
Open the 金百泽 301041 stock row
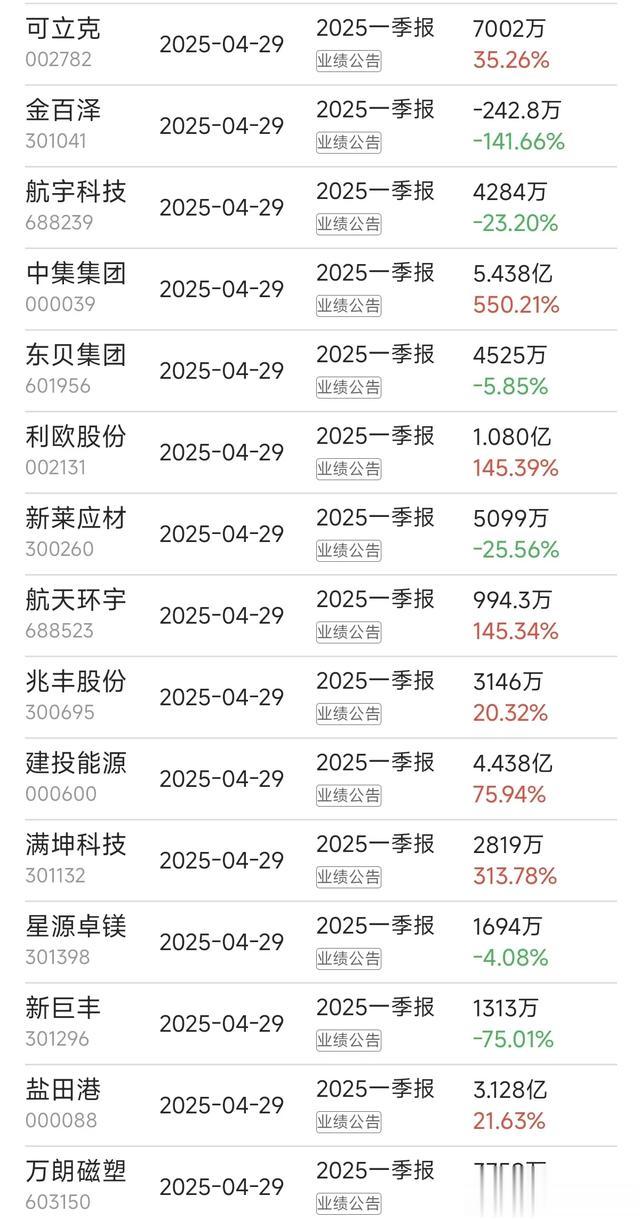[320, 126]
